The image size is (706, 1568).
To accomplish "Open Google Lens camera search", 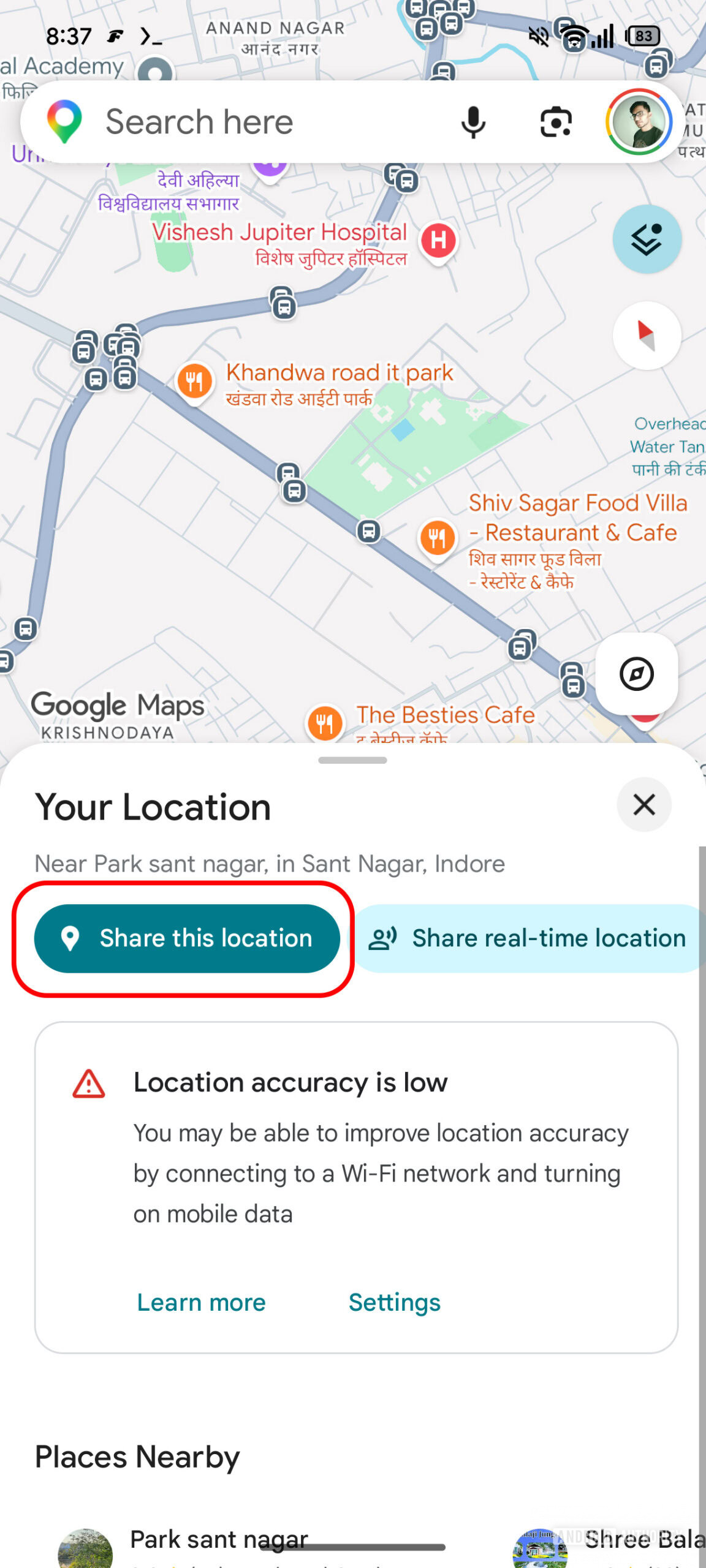I will [555, 121].
